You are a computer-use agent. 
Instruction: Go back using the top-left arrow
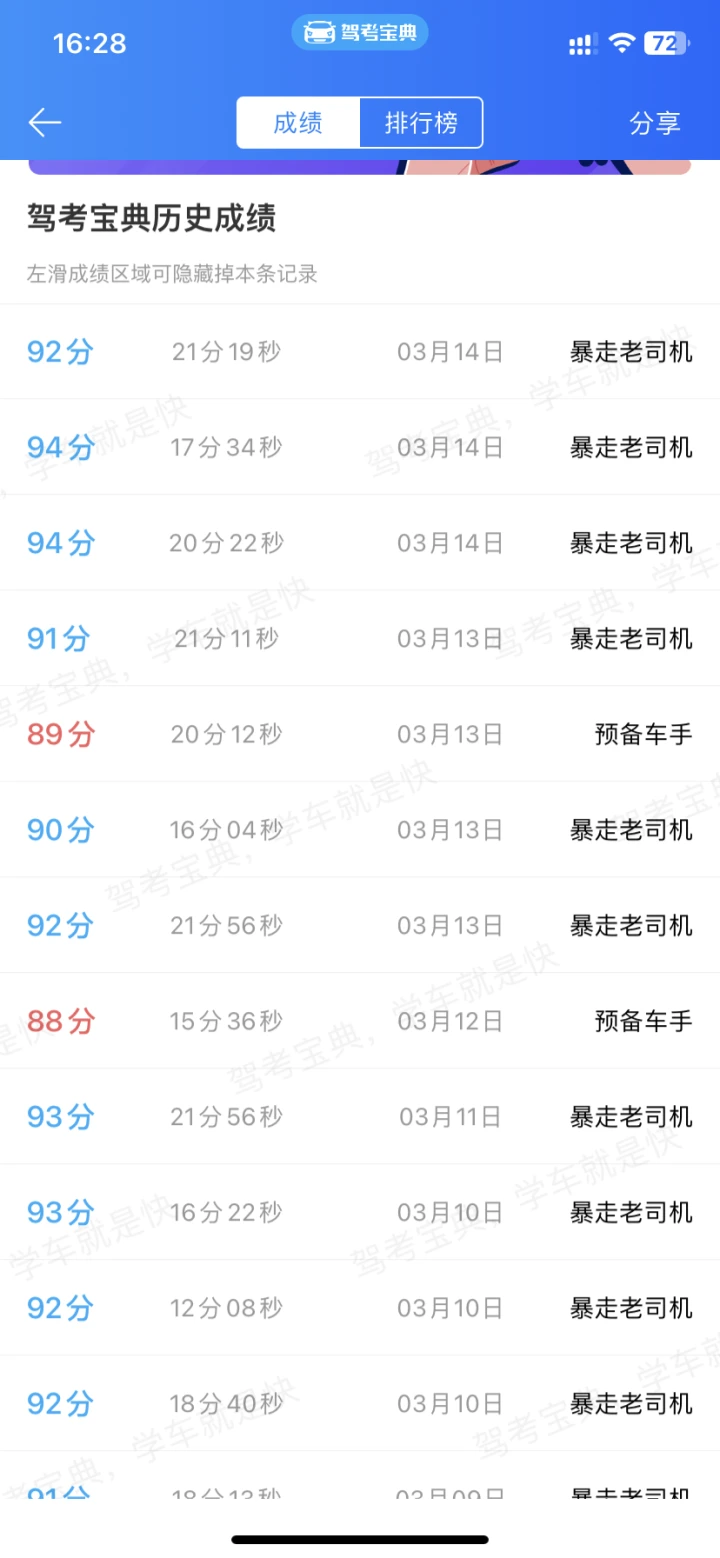click(45, 123)
